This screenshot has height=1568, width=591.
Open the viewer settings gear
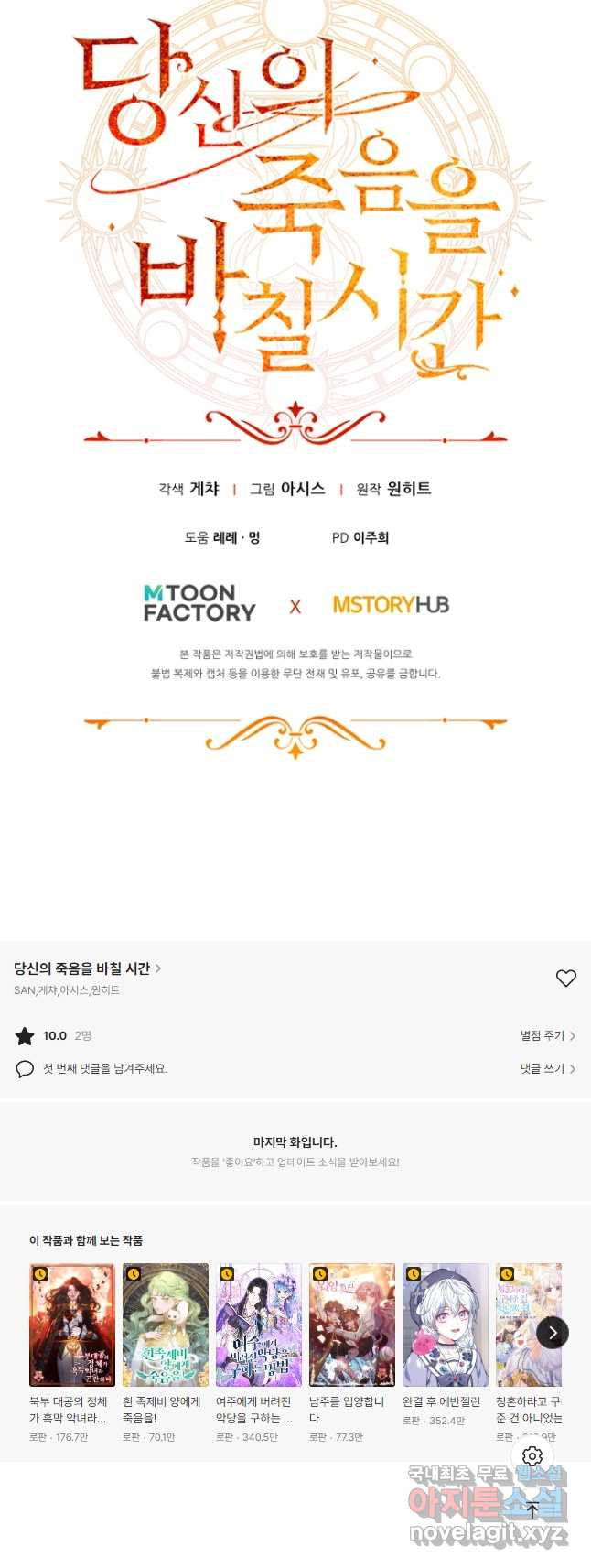coord(532,1455)
